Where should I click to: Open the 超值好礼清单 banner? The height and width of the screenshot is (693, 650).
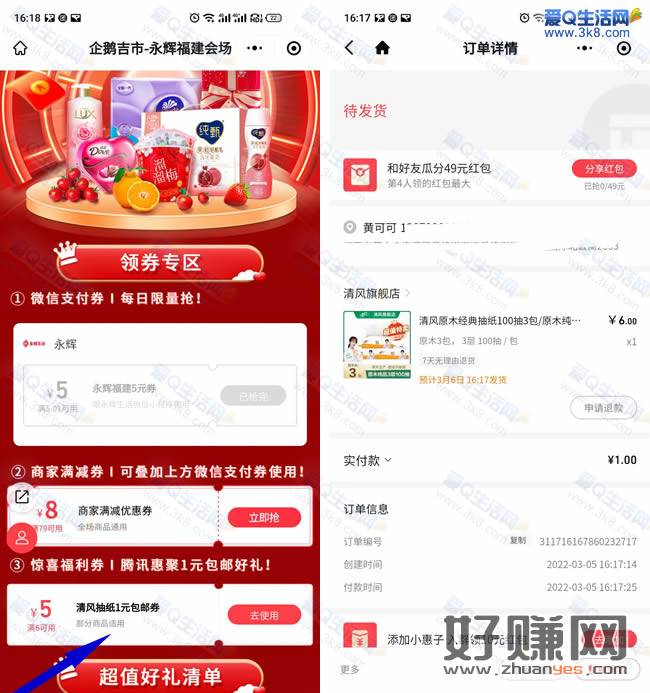coord(160,676)
